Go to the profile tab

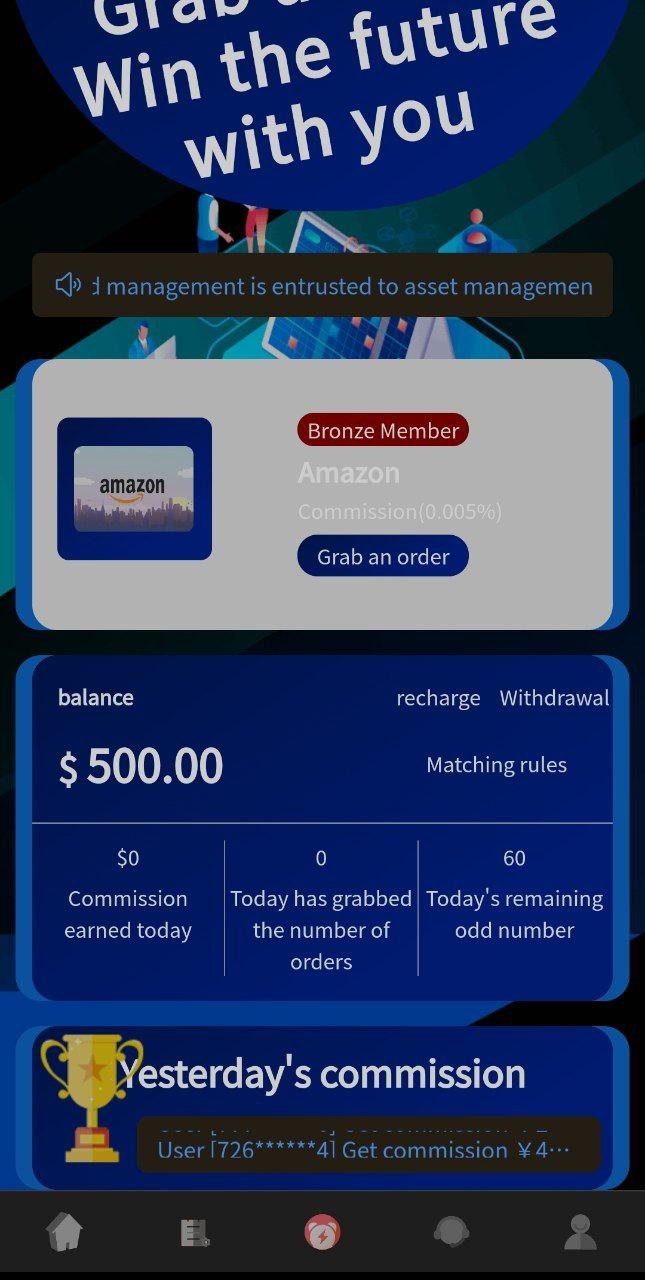(580, 1232)
